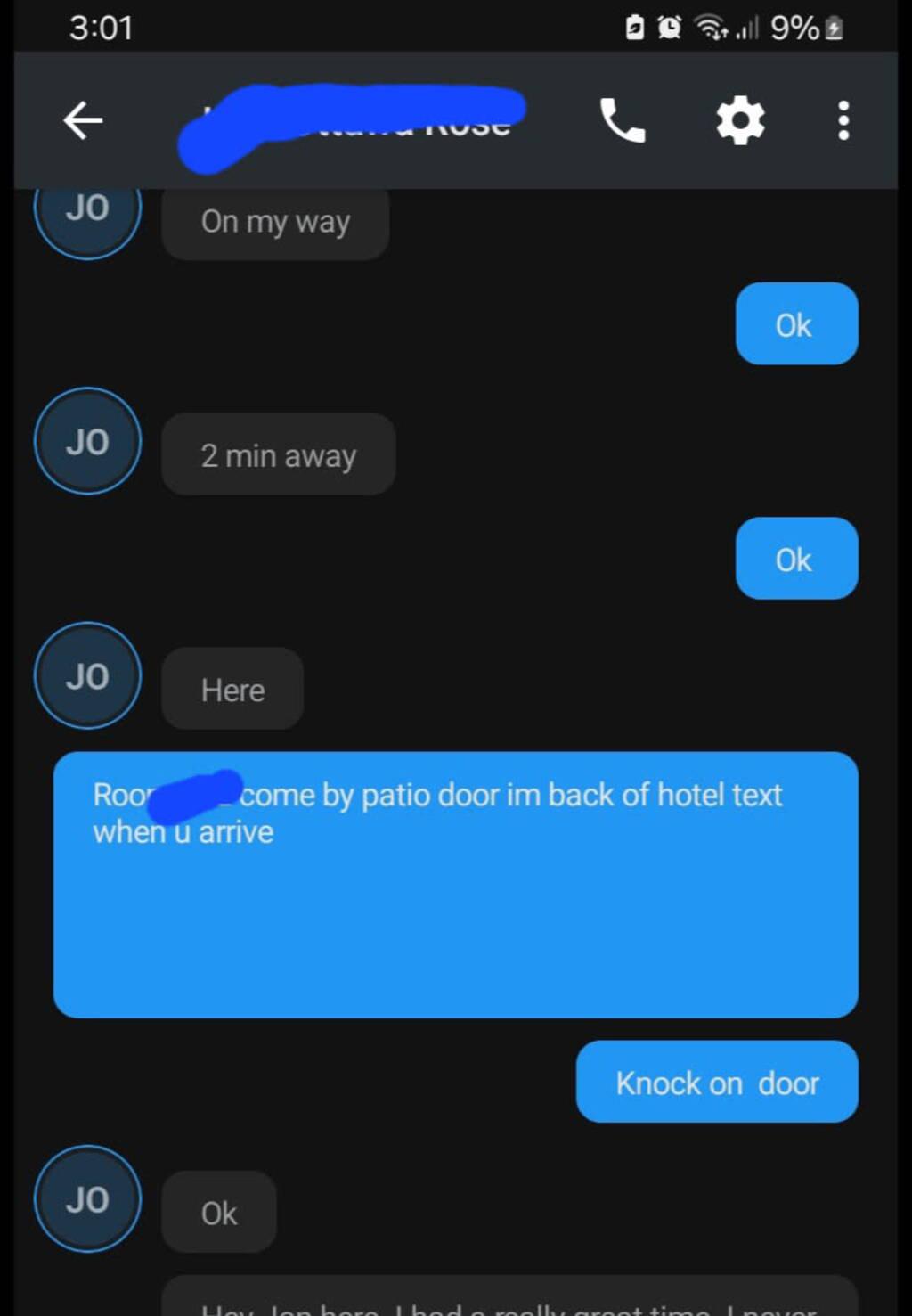Screen dimensions: 912x1316
Task: Call this contact with the phone icon
Action: [x=622, y=120]
